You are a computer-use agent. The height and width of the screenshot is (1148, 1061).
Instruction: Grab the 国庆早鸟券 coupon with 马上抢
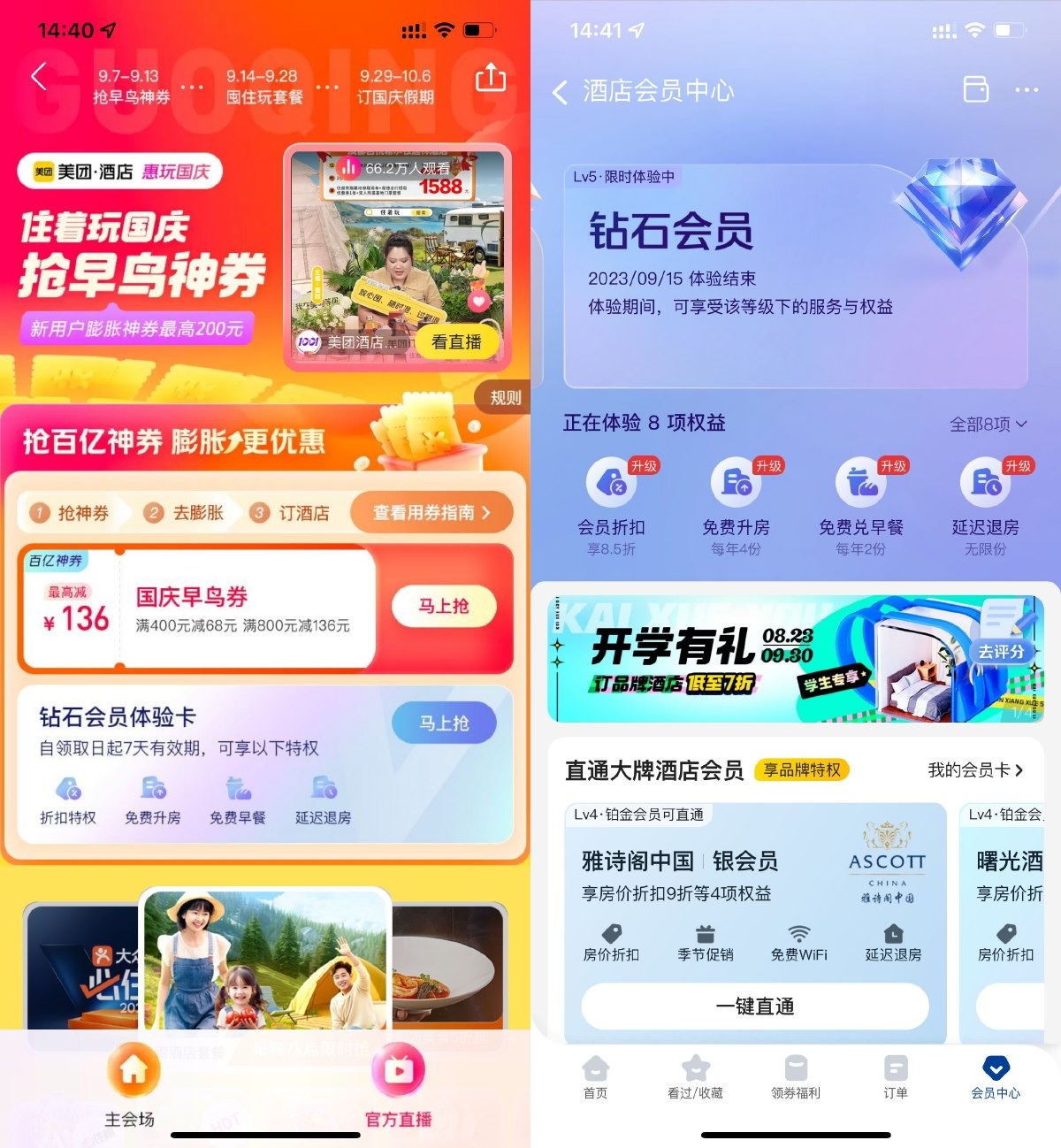444,607
